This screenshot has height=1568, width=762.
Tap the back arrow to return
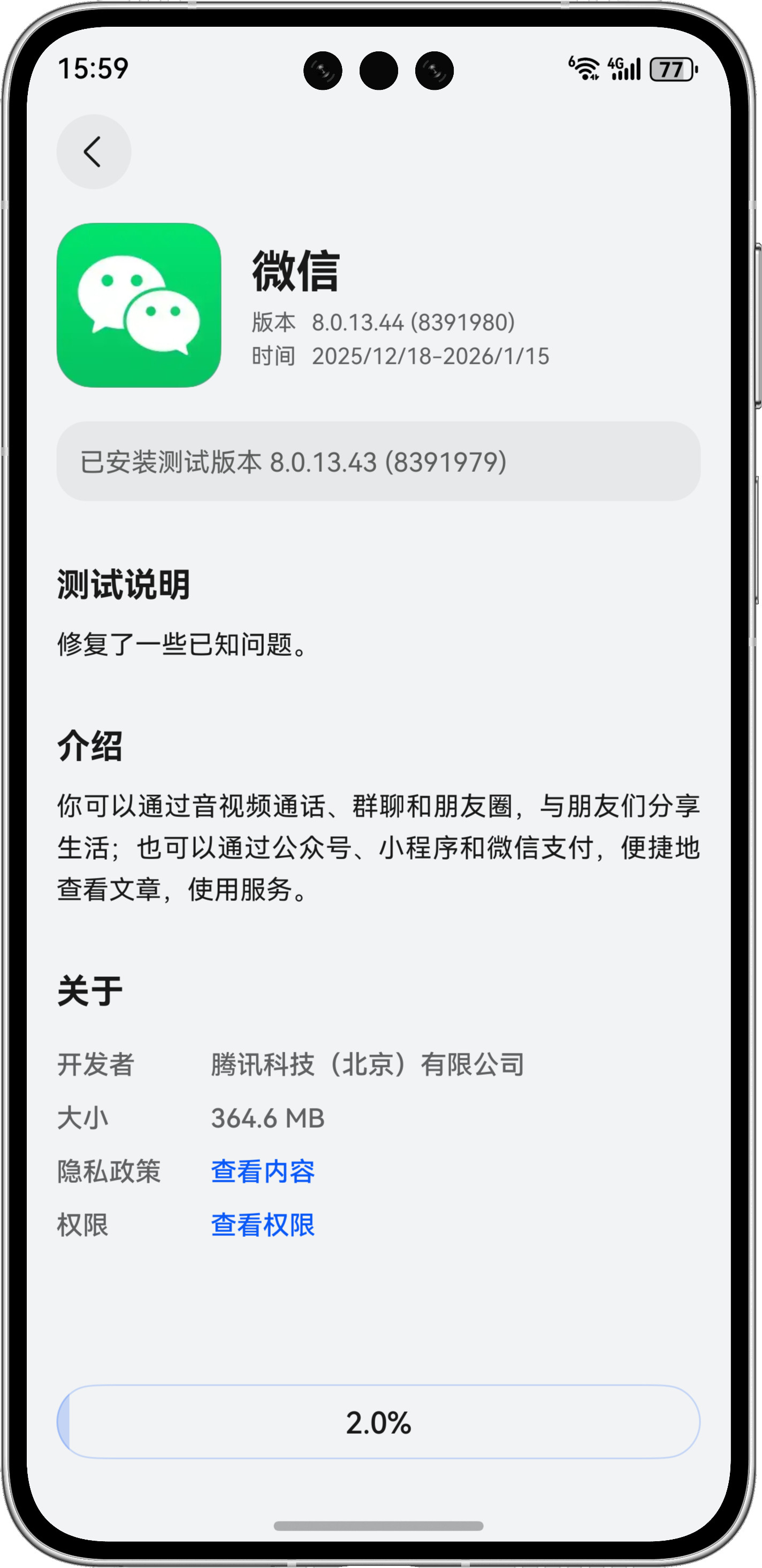click(94, 152)
